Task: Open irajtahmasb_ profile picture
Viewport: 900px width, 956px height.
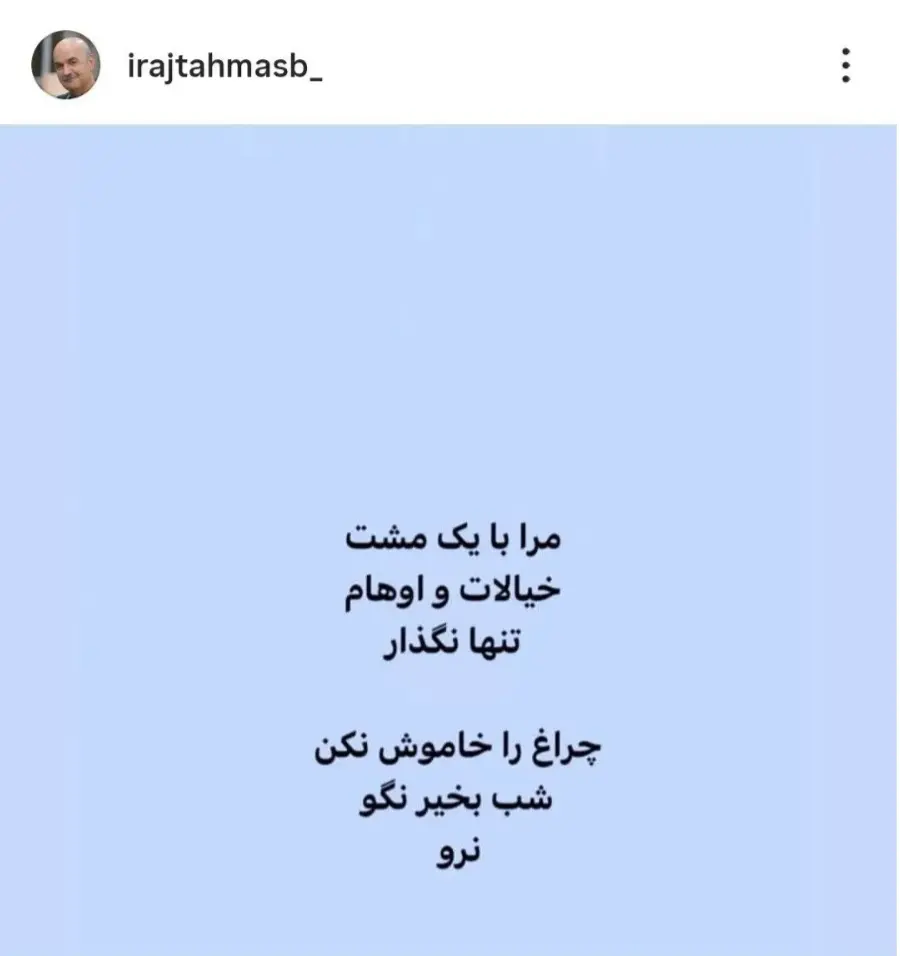Action: 66,64
